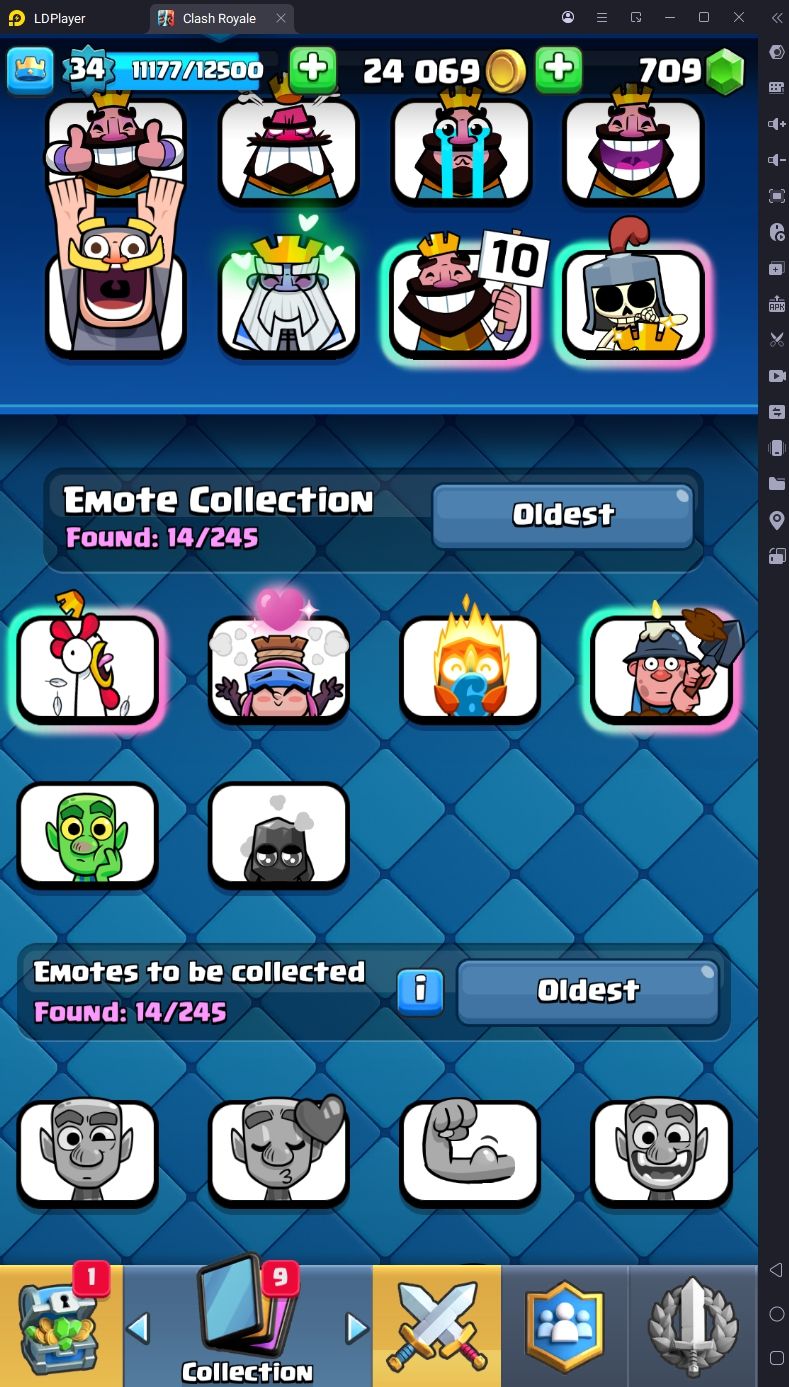This screenshot has width=789, height=1387.
Task: Tap the green plus next to gold
Action: point(559,70)
